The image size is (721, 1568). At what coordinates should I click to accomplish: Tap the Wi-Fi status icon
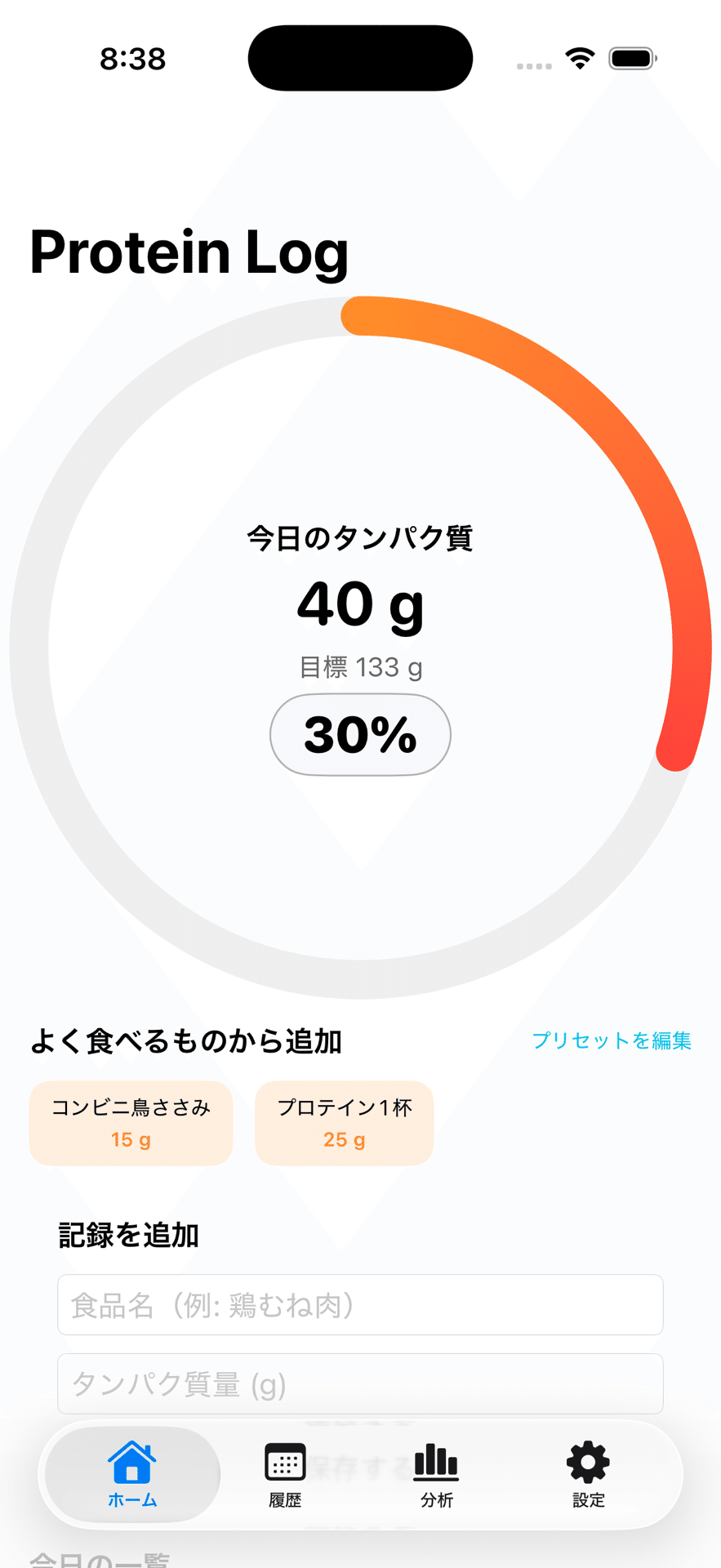tap(580, 57)
